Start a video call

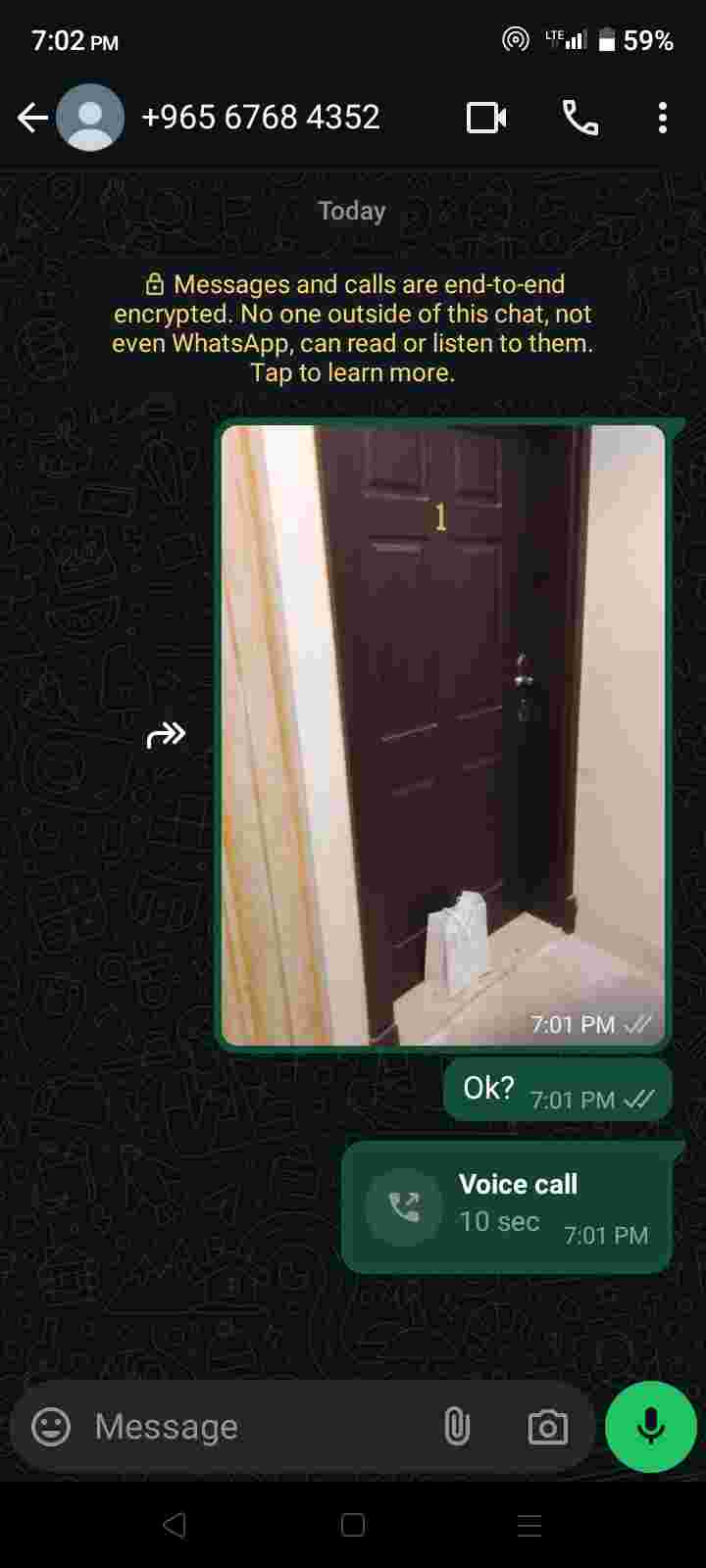[x=486, y=119]
